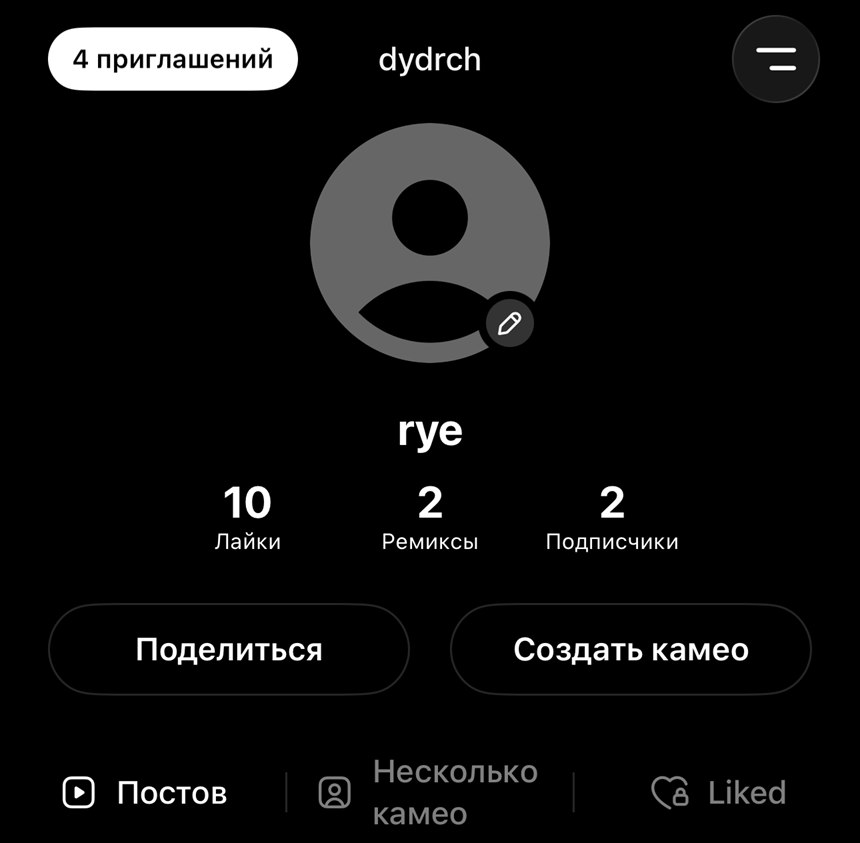The width and height of the screenshot is (860, 843).
Task: Open the Несколько камео tab
Action: pos(430,793)
